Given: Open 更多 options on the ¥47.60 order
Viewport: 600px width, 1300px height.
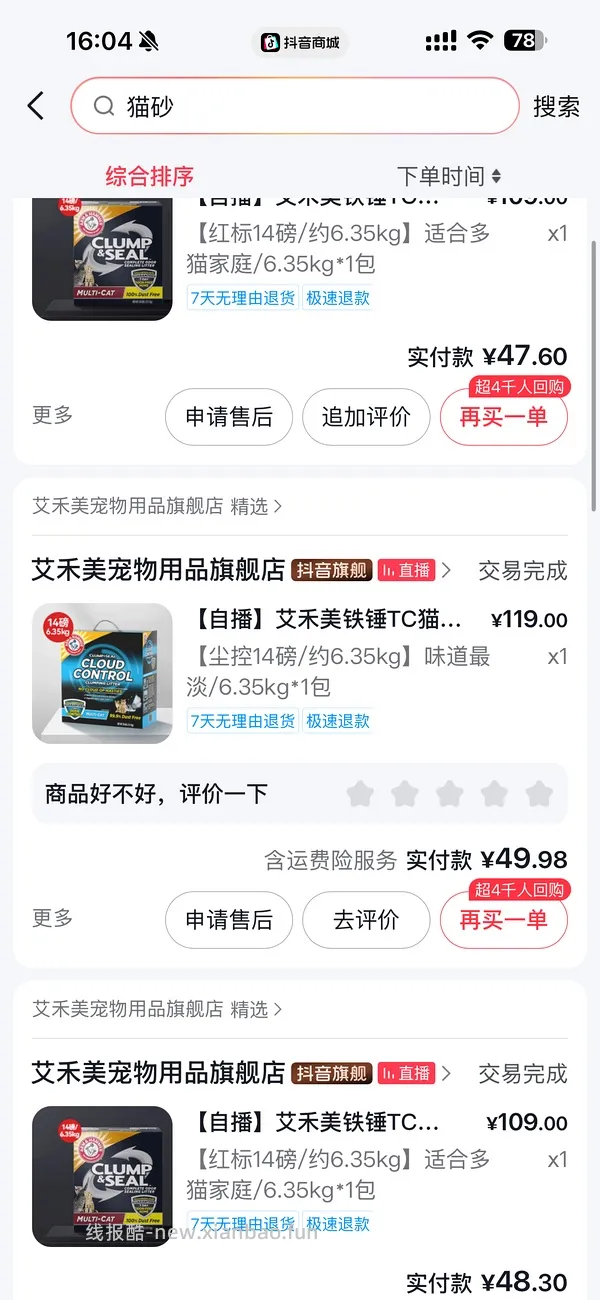Looking at the screenshot, I should click(53, 415).
